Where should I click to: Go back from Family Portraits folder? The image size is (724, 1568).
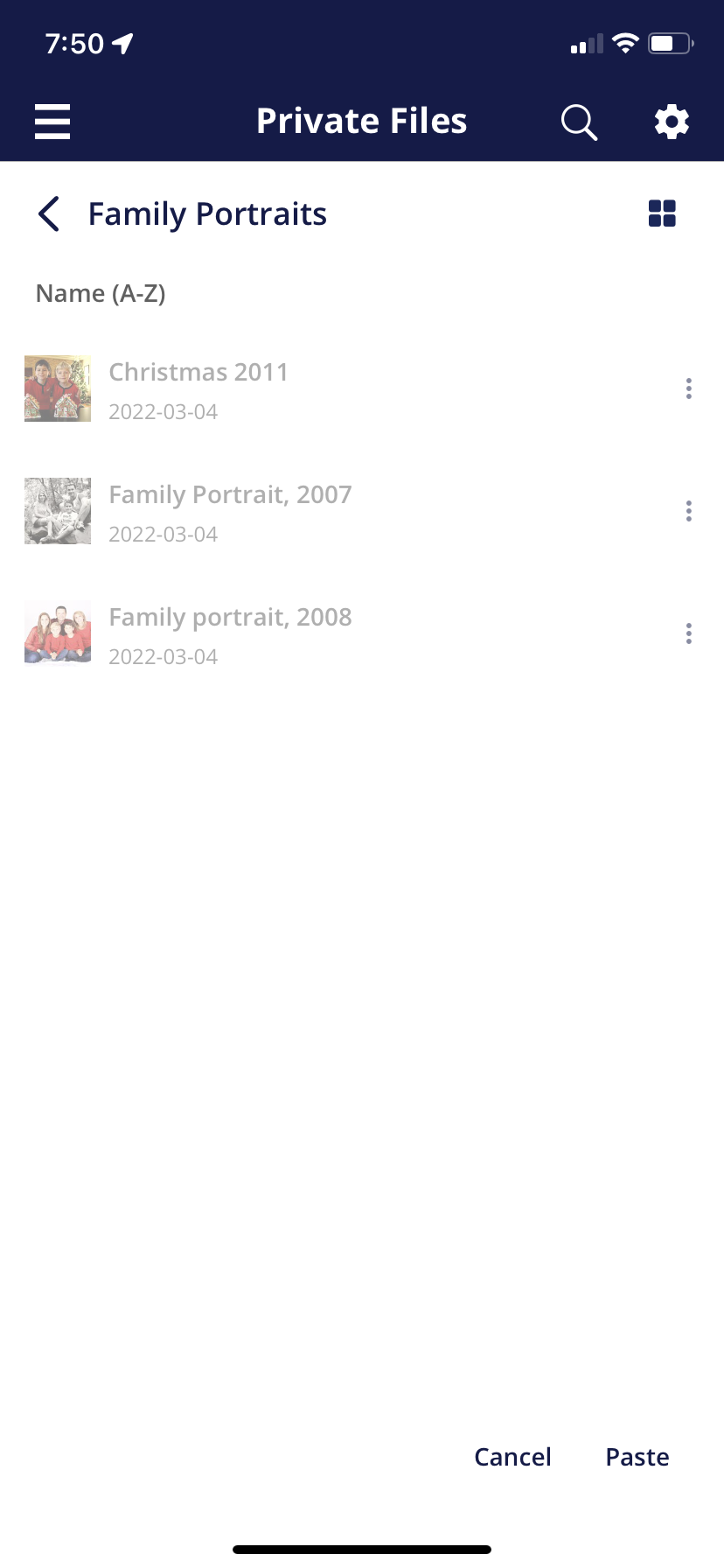[x=49, y=214]
